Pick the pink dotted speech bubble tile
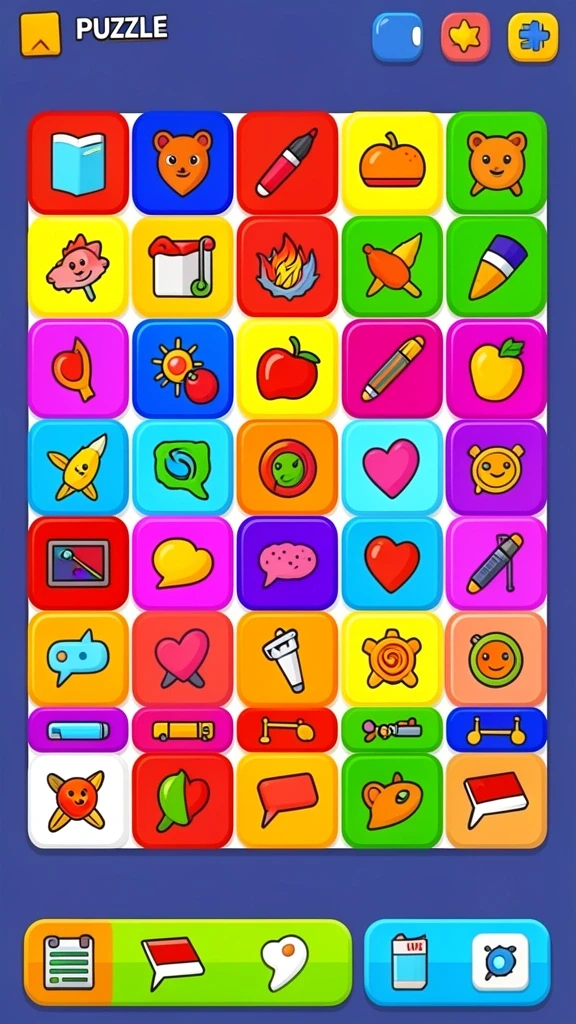This screenshot has height=1024, width=576. point(287,564)
